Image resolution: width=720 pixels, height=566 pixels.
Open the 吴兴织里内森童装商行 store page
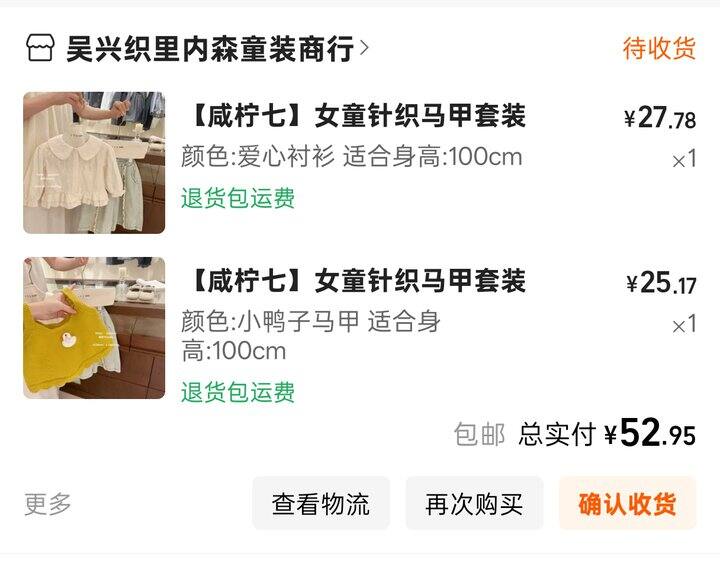[x=210, y=48]
